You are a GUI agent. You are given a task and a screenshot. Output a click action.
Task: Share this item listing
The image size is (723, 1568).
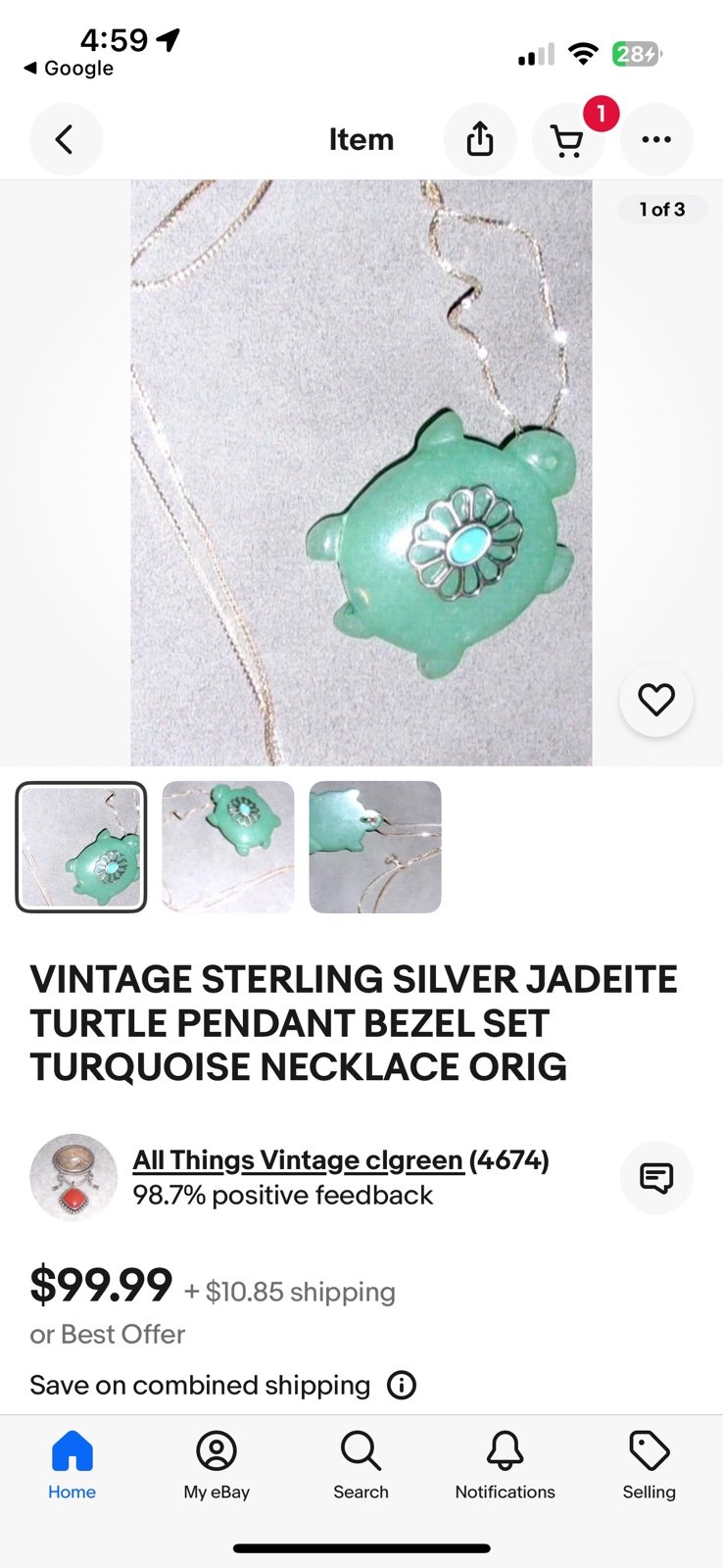480,139
